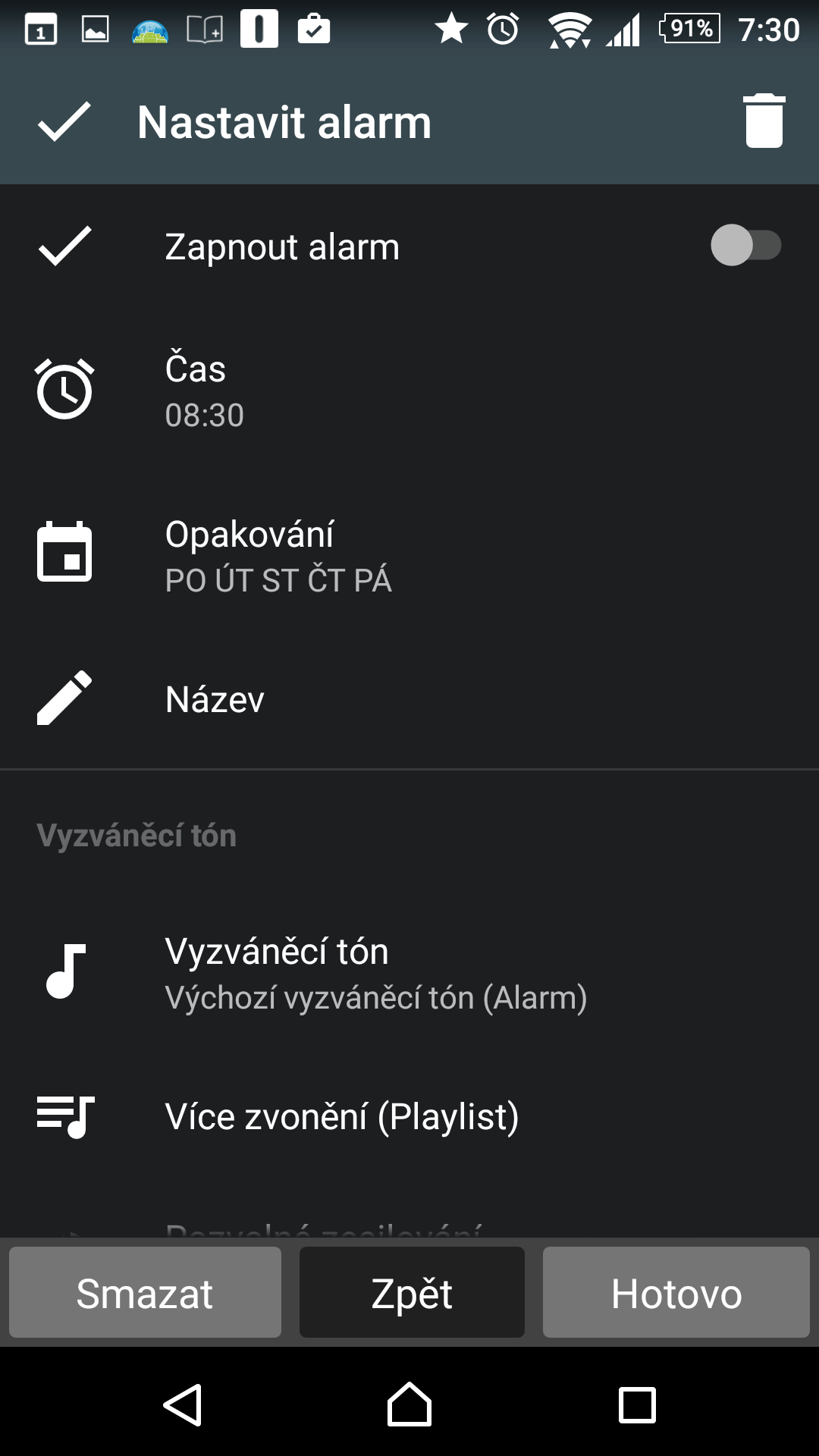Tap the Hotovo button
This screenshot has height=1456, width=819.
pos(676,1293)
